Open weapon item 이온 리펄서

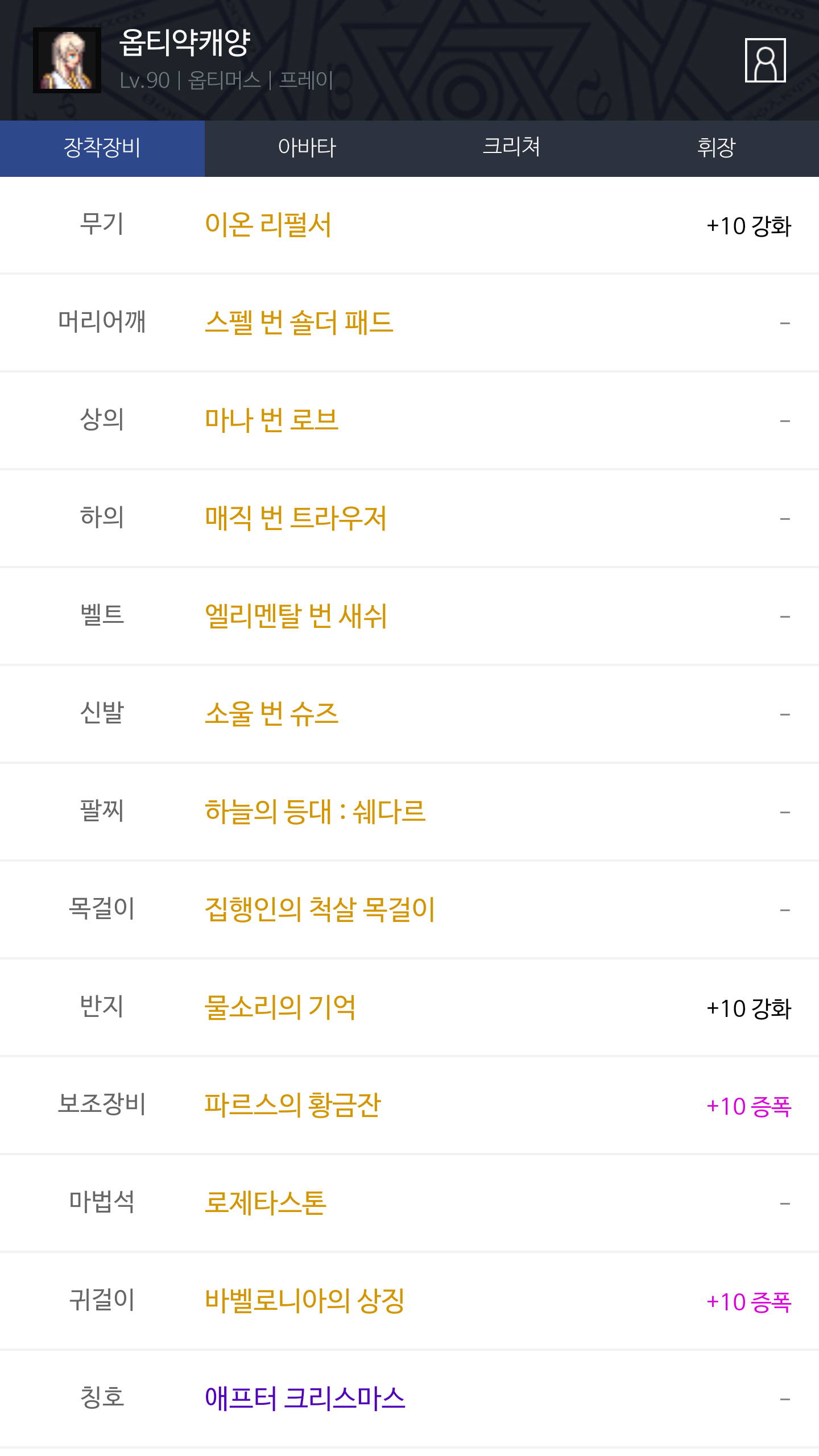pyautogui.click(x=268, y=225)
